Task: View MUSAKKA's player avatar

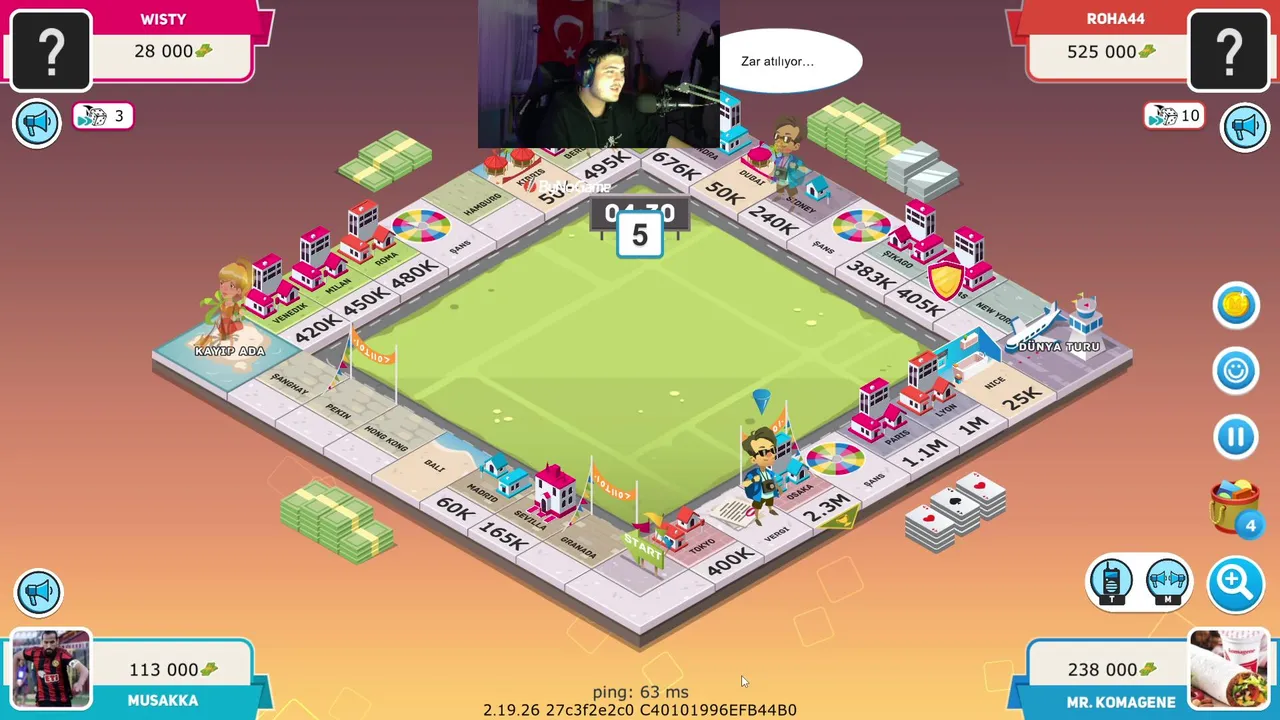Action: pos(50,669)
